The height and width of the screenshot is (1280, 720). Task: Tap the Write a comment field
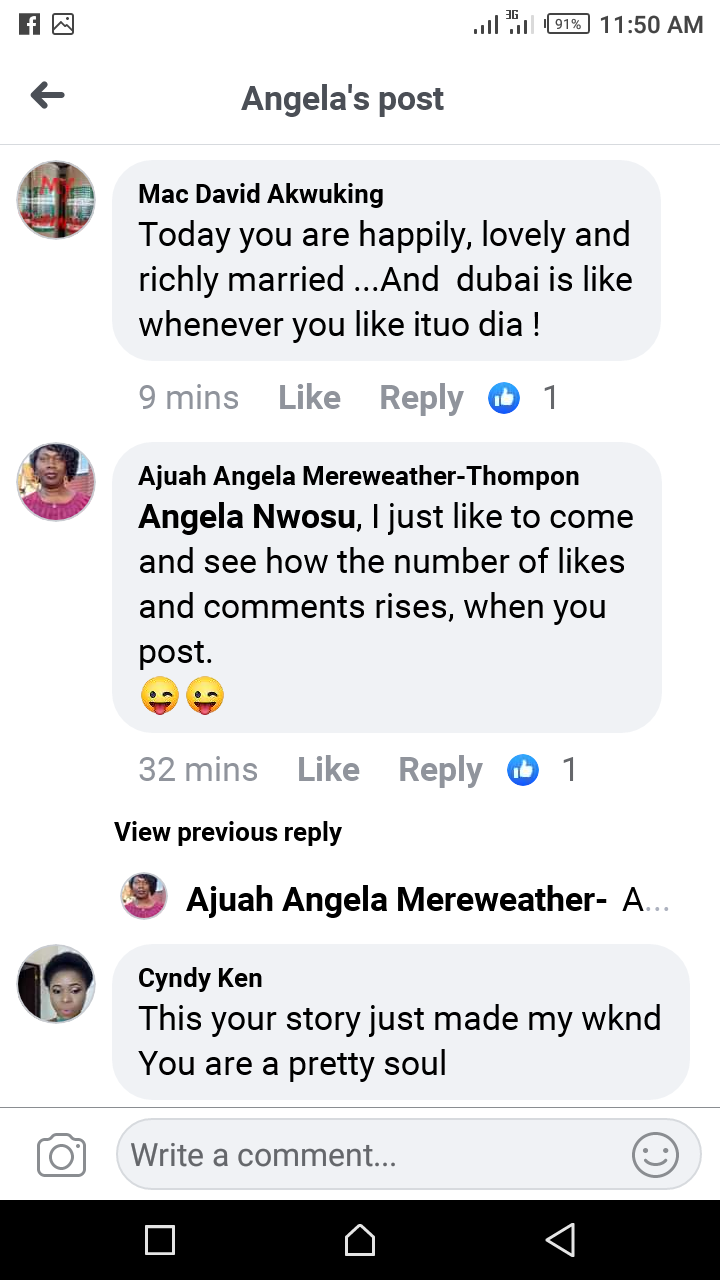[370, 1156]
